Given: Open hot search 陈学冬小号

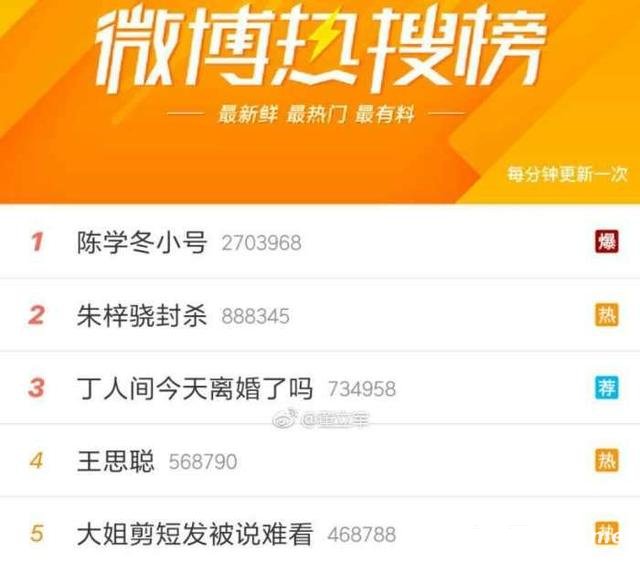Looking at the screenshot, I should pyautogui.click(x=141, y=242).
